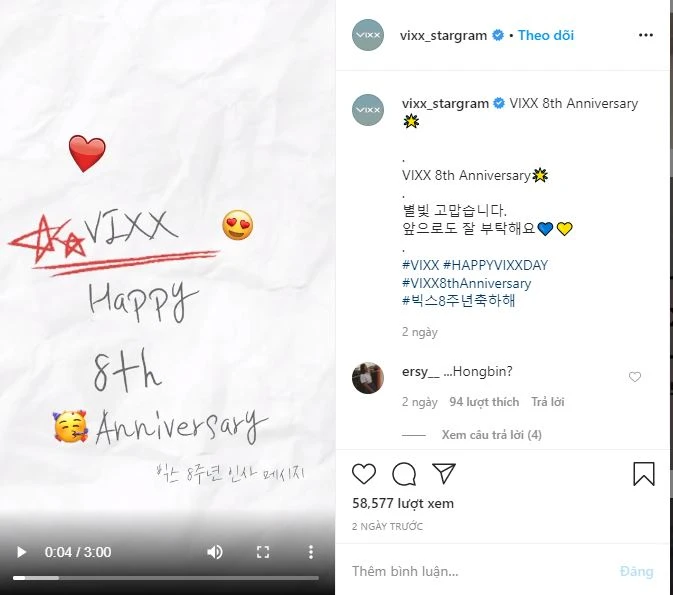Image resolution: width=673 pixels, height=595 pixels.
Task: Tap the Theo dõi follow button
Action: point(545,35)
